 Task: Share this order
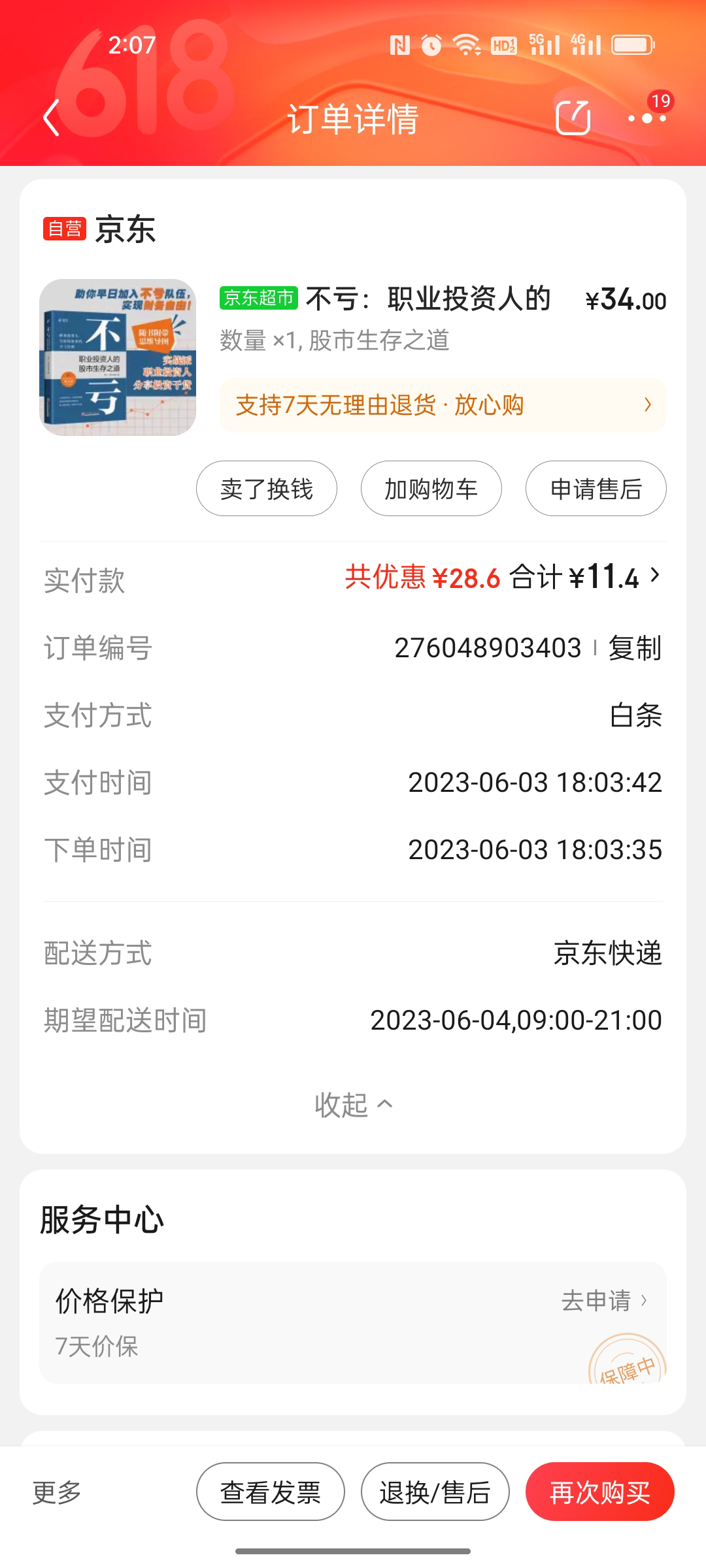coord(573,118)
